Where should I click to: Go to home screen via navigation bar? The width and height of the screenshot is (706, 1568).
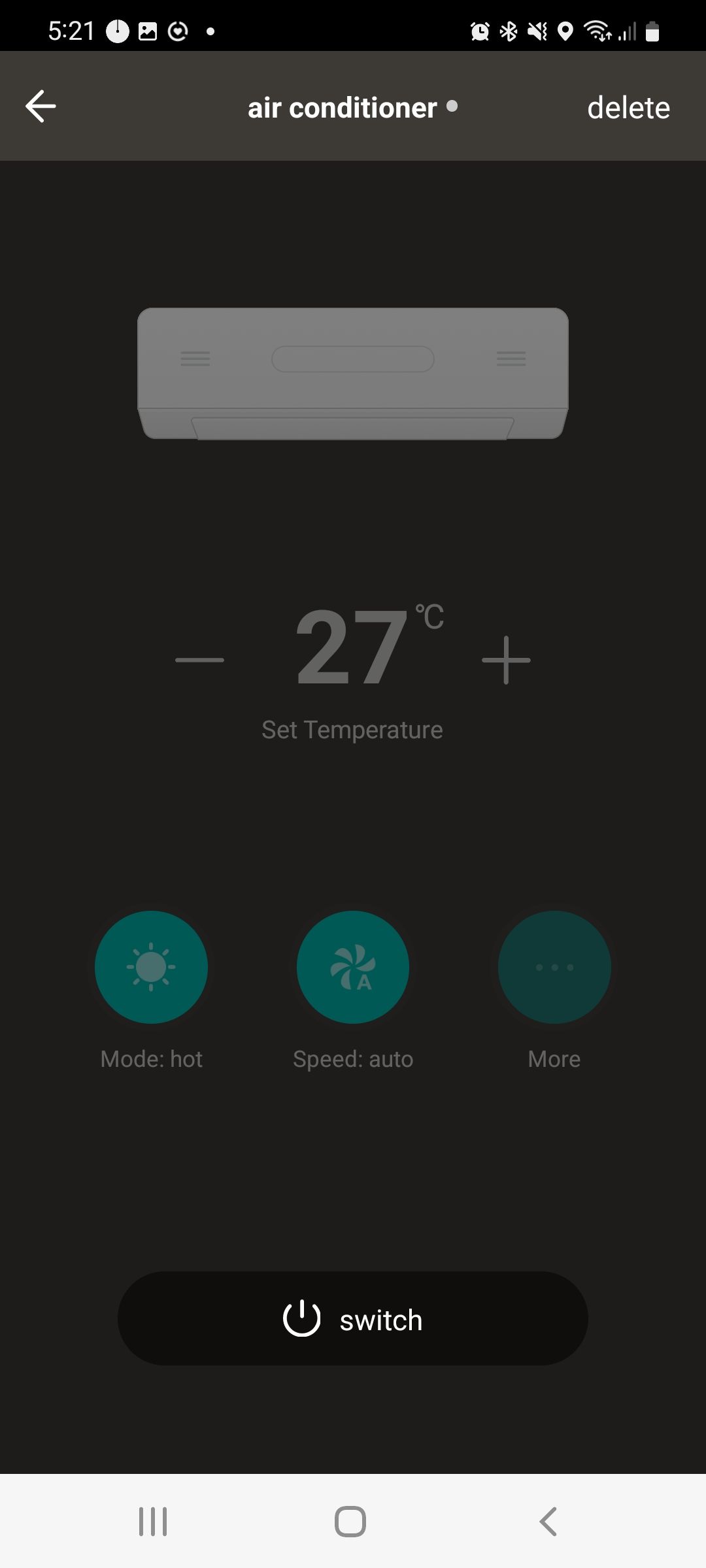pyautogui.click(x=350, y=1522)
